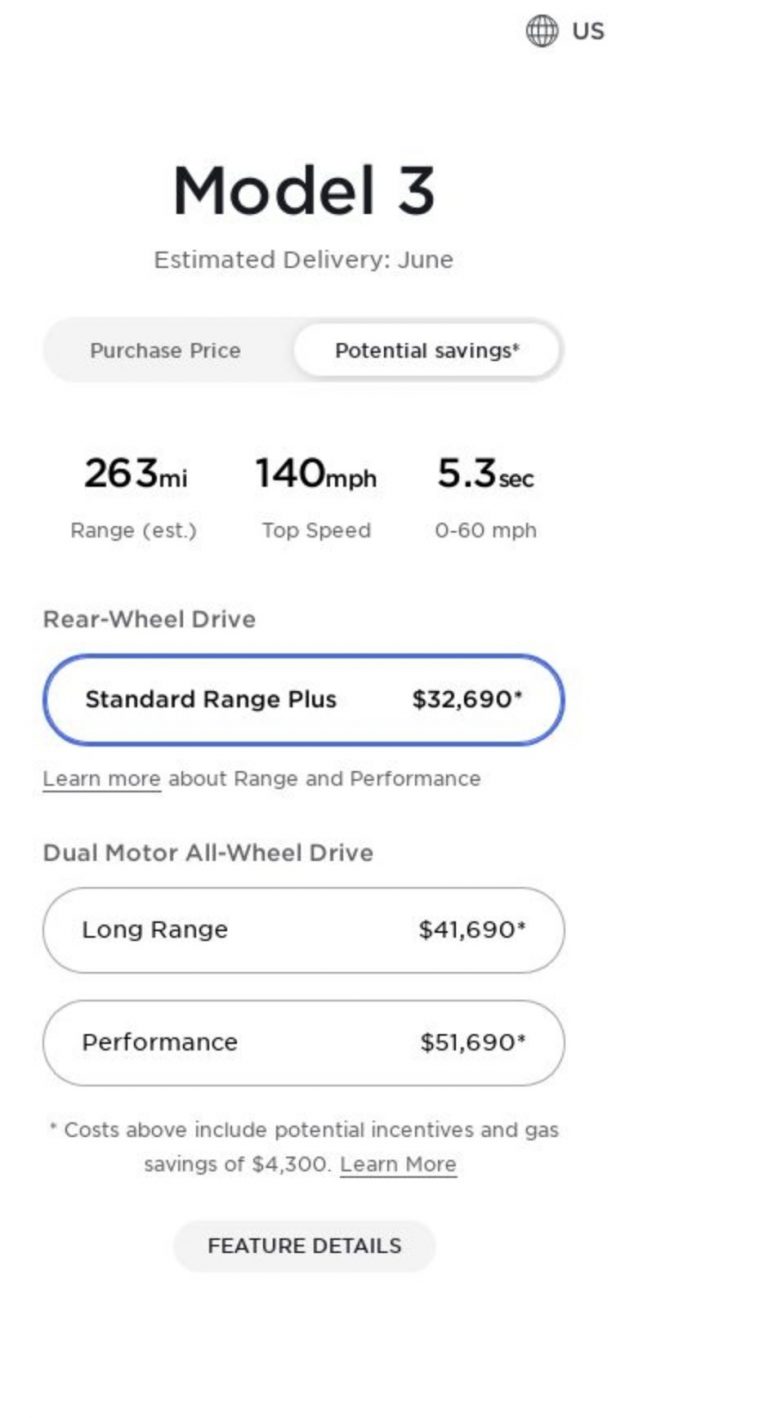Screen dimensions: 768x1418
Task: Select the Long Range configuration
Action: (x=303, y=930)
